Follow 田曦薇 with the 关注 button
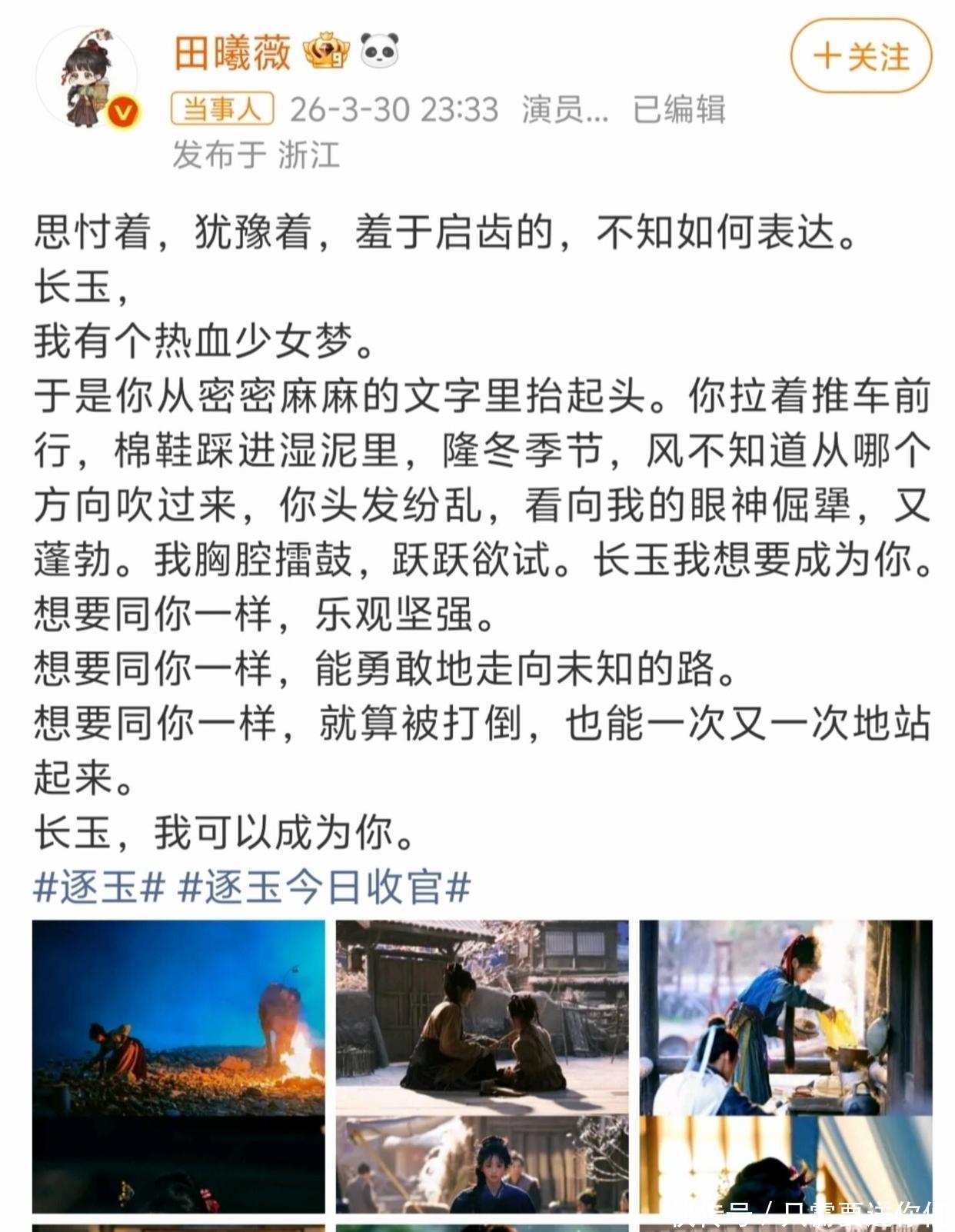 tap(860, 56)
